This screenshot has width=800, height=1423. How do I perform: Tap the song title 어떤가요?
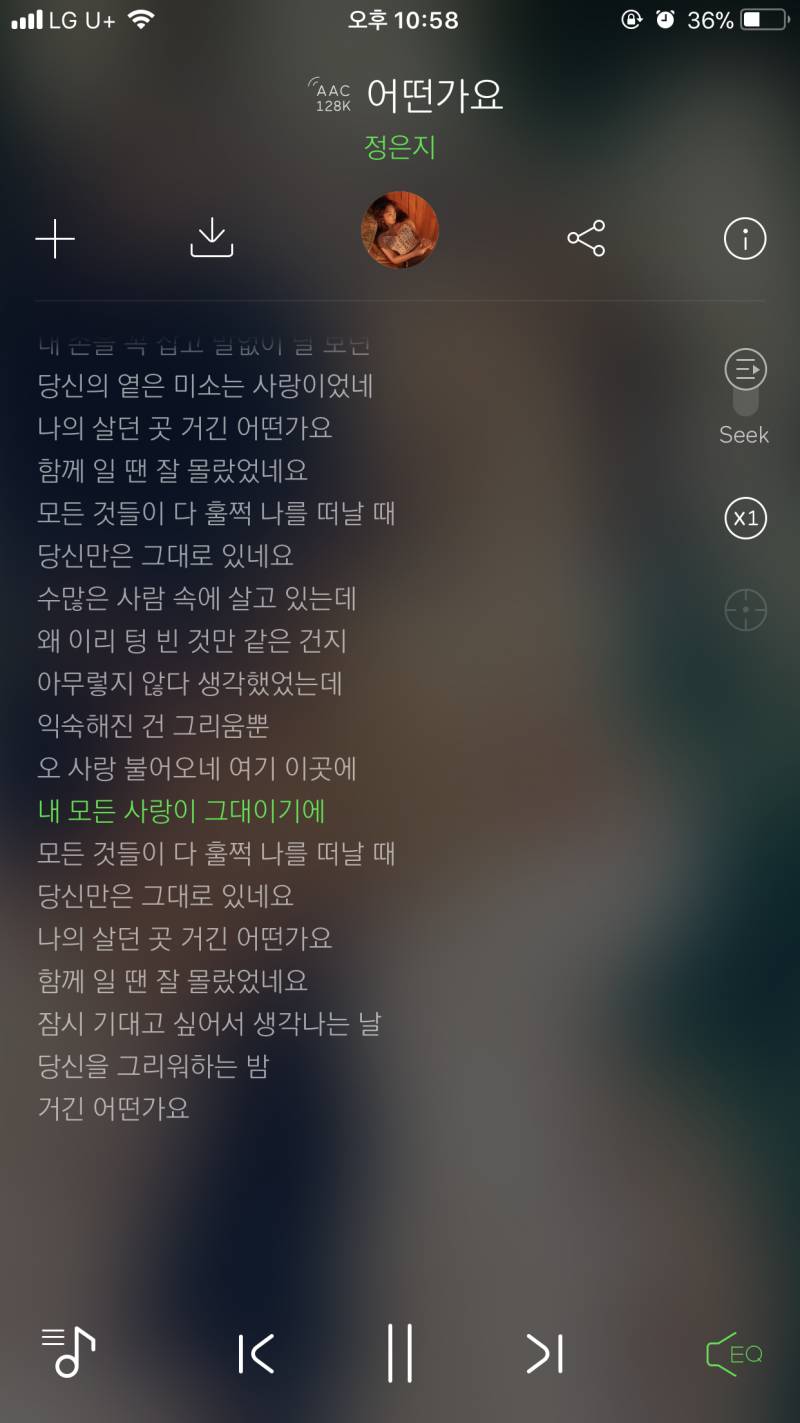[435, 94]
